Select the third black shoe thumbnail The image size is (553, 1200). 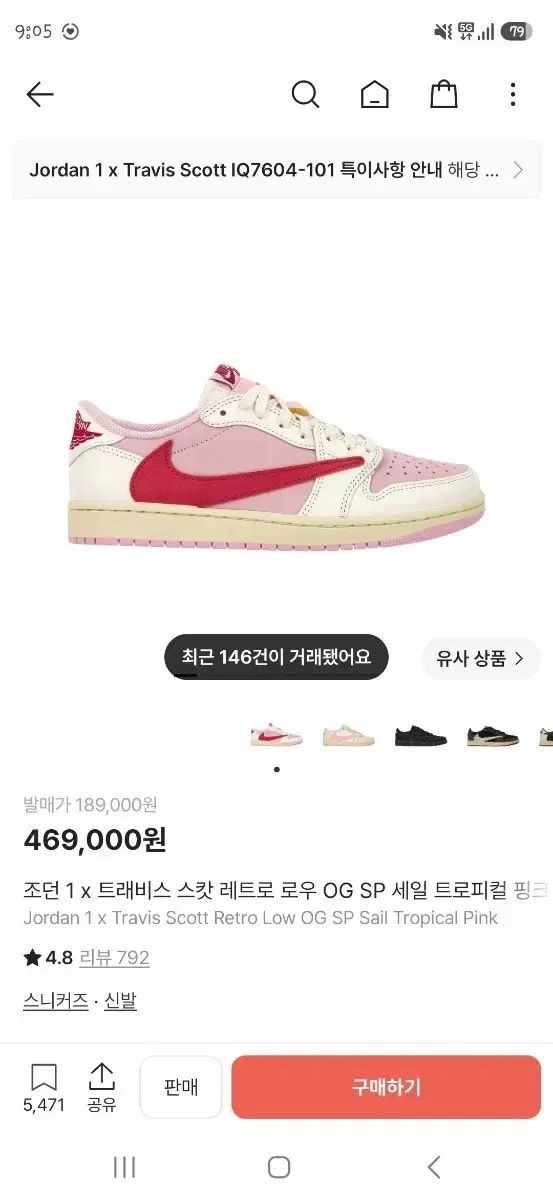coord(420,737)
